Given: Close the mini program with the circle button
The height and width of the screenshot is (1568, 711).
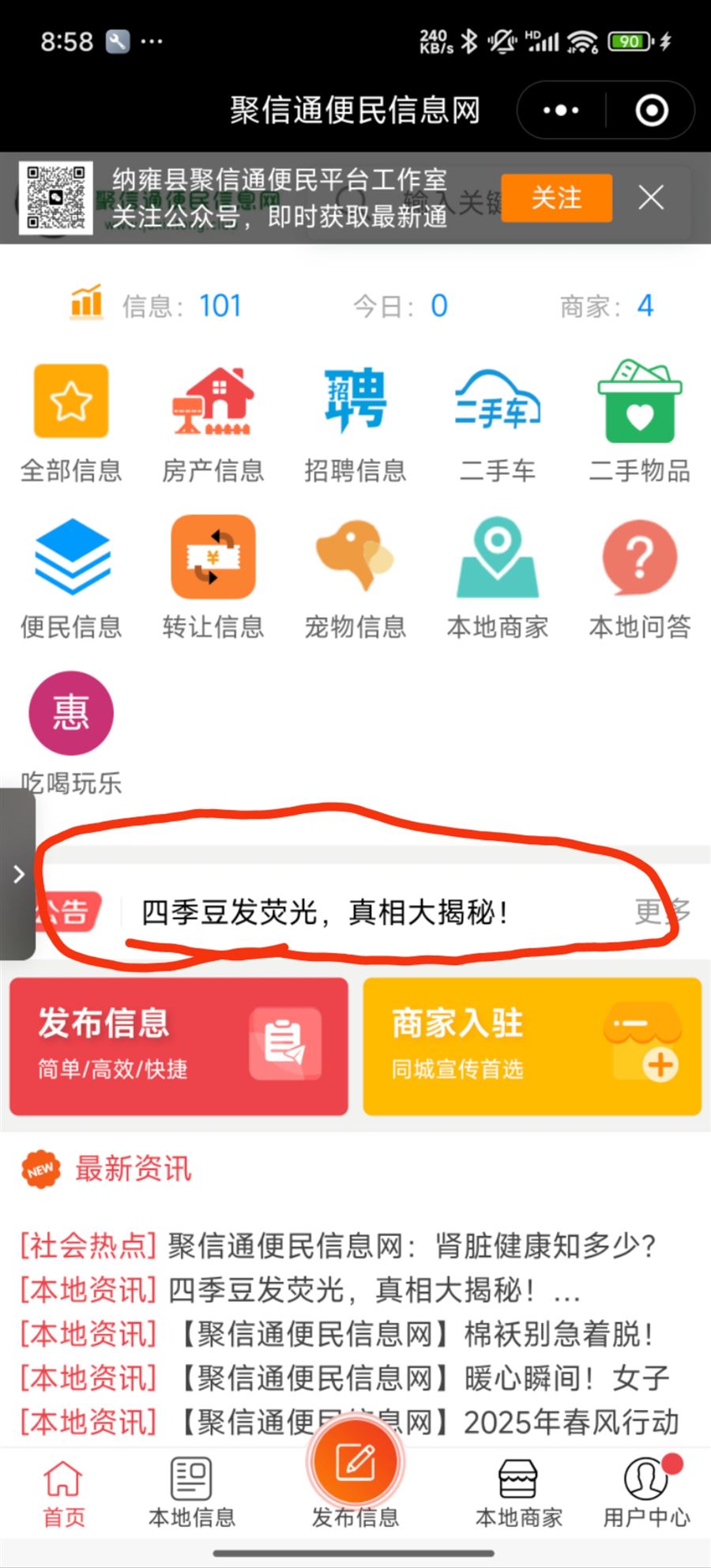Looking at the screenshot, I should 651,111.
